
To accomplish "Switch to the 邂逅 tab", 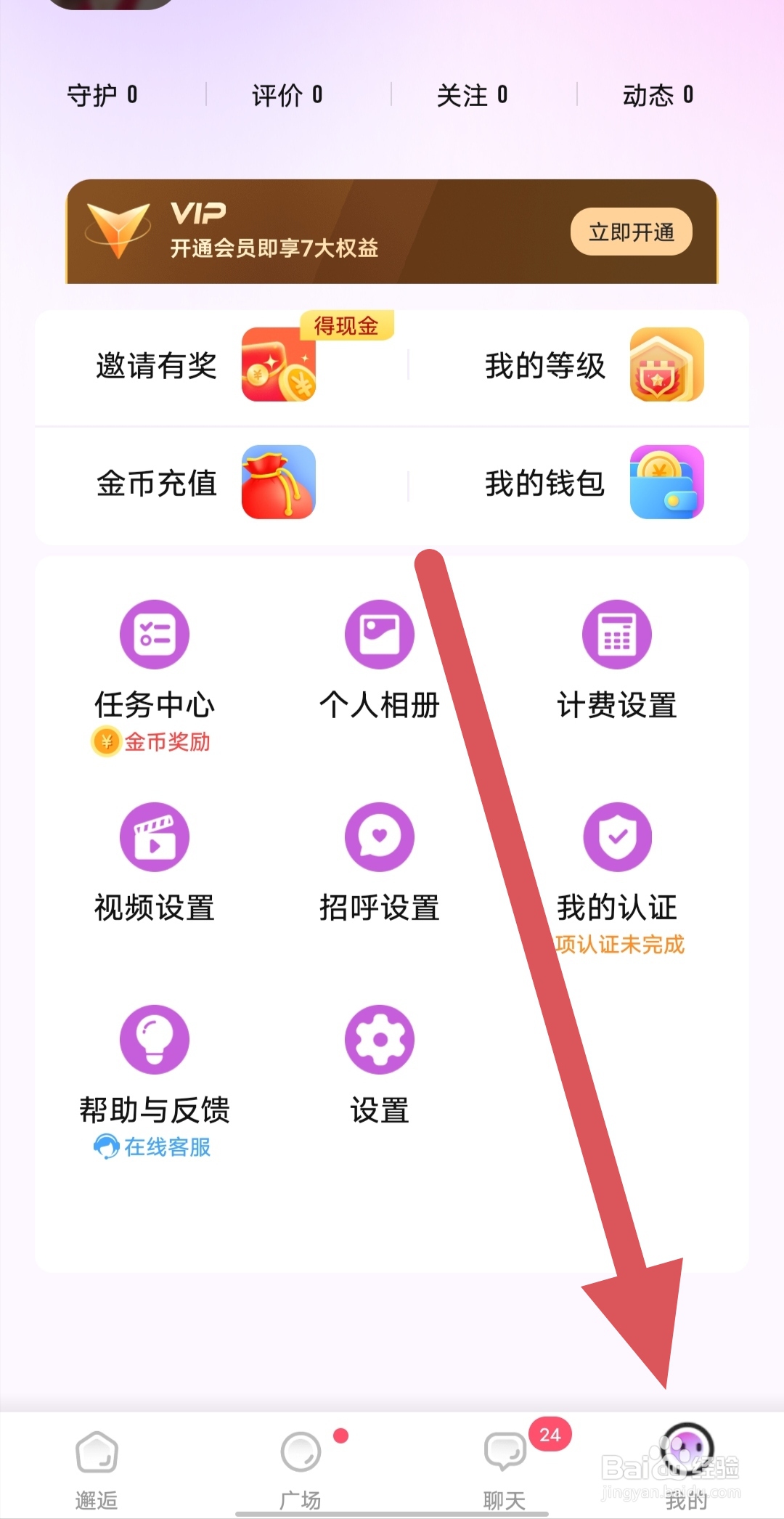I will (97, 1467).
